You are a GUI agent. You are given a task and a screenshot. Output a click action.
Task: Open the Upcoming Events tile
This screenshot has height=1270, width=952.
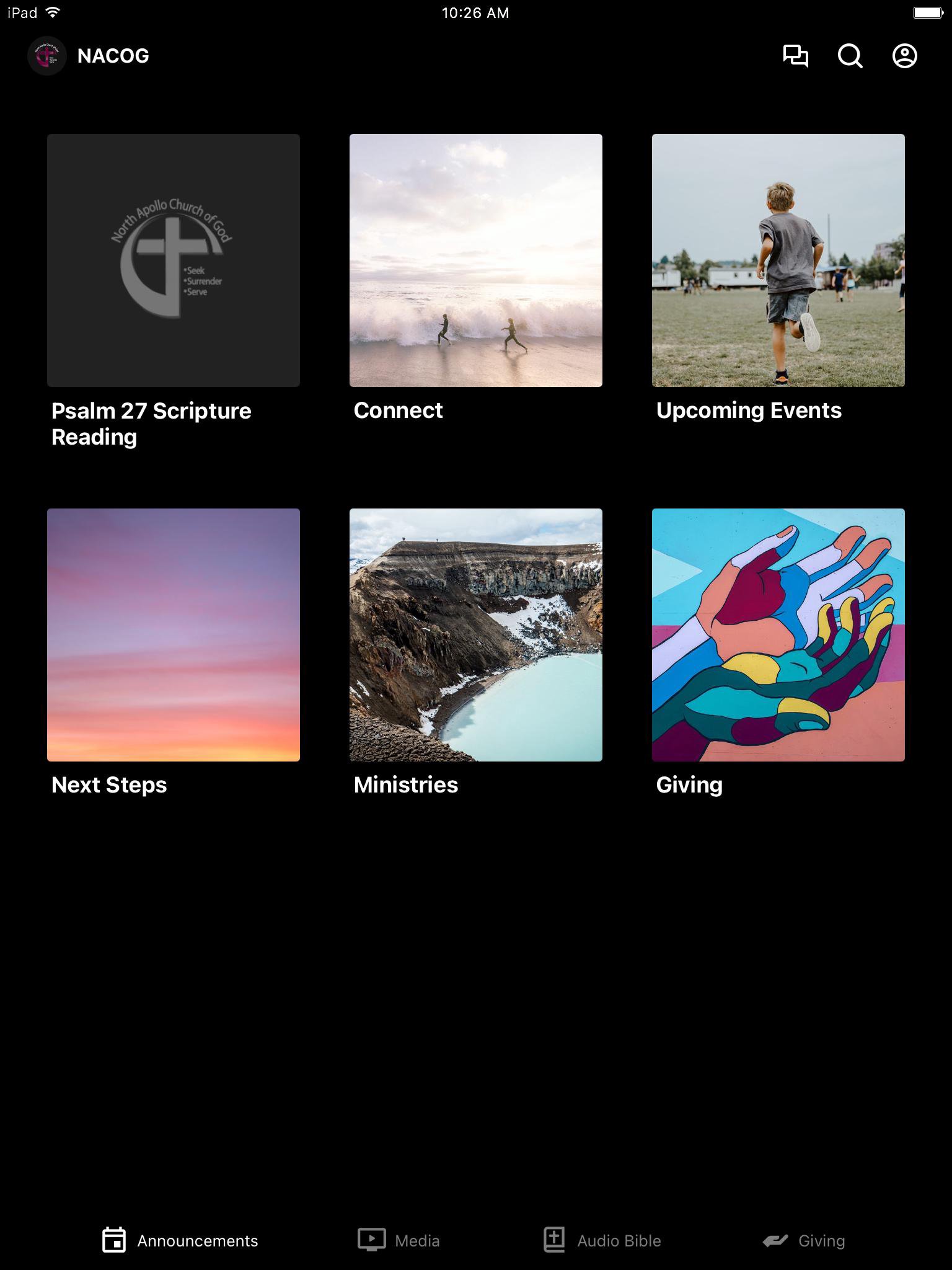tap(778, 260)
